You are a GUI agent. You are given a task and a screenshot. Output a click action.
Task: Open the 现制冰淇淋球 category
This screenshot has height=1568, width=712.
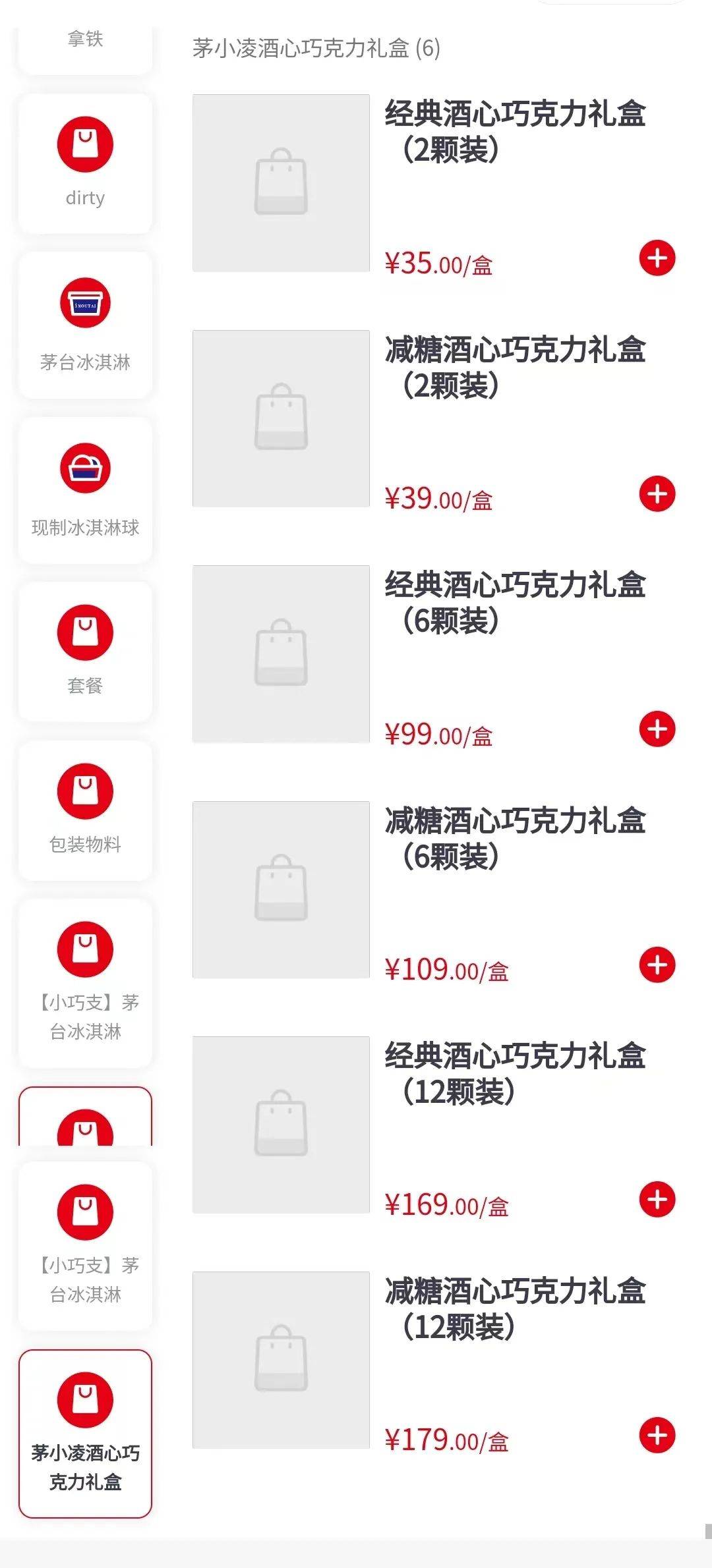(85, 490)
